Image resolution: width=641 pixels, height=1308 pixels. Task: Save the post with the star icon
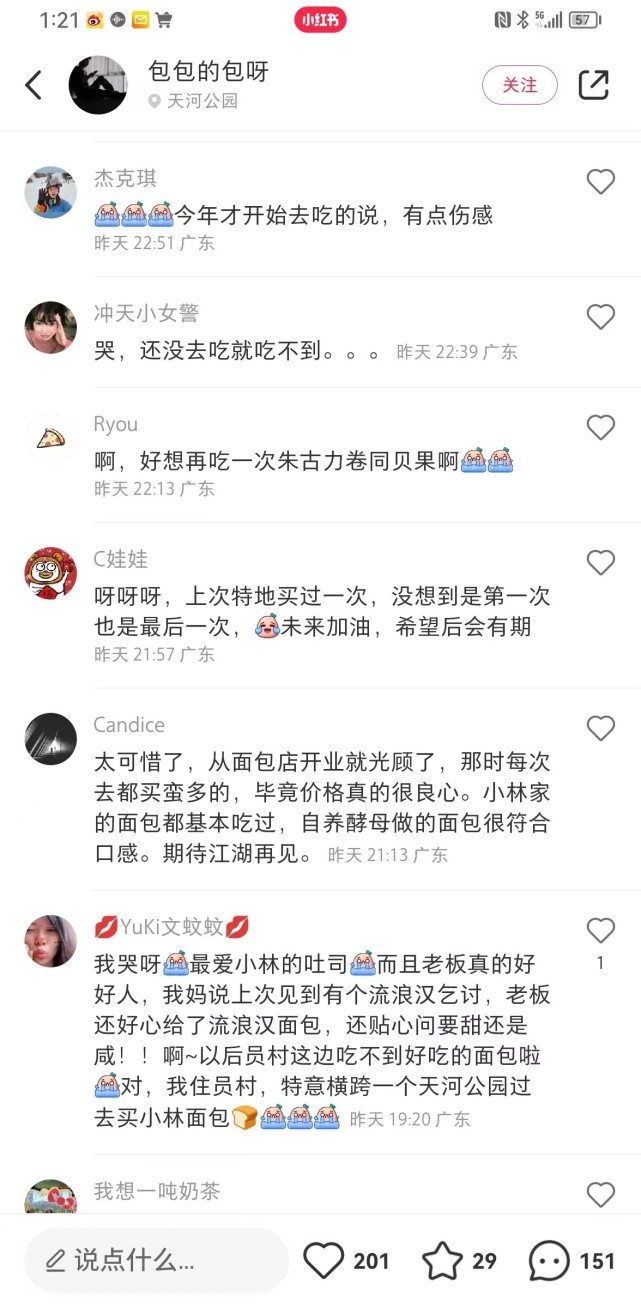click(x=442, y=1260)
